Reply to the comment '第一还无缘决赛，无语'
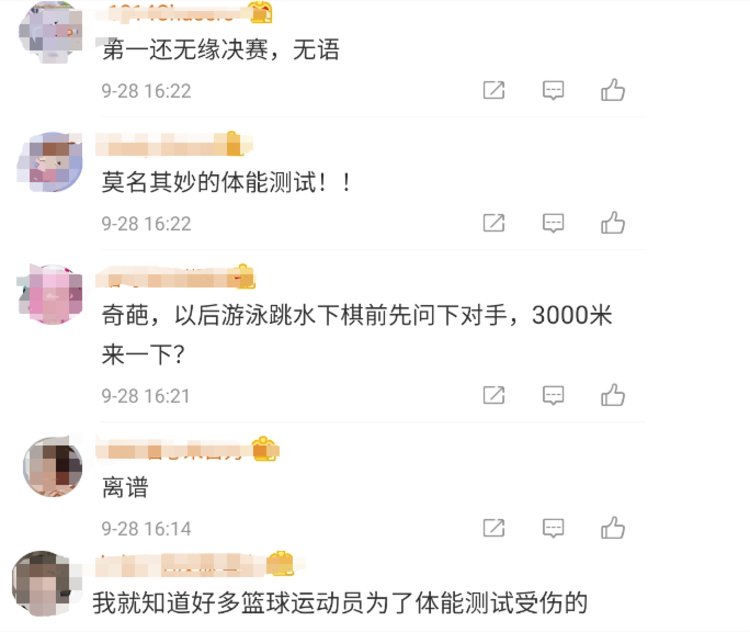This screenshot has height=632, width=750. pyautogui.click(x=553, y=91)
